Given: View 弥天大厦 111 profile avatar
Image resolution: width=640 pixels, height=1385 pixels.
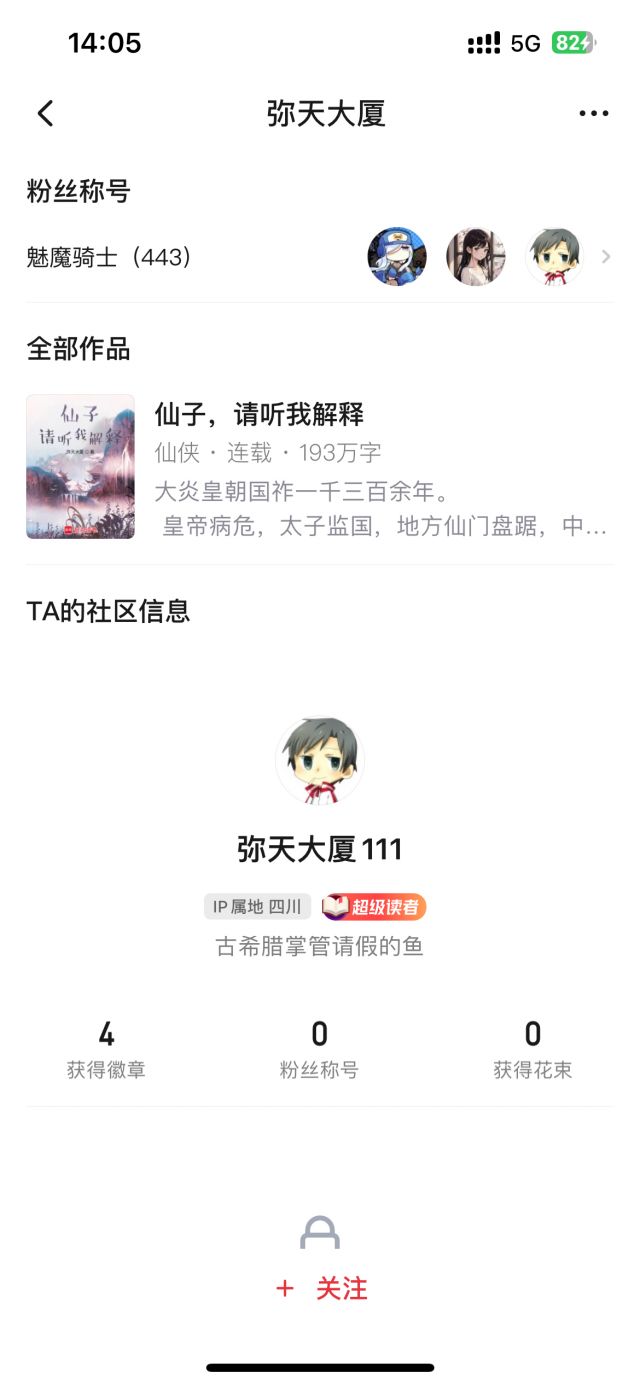Looking at the screenshot, I should (320, 761).
